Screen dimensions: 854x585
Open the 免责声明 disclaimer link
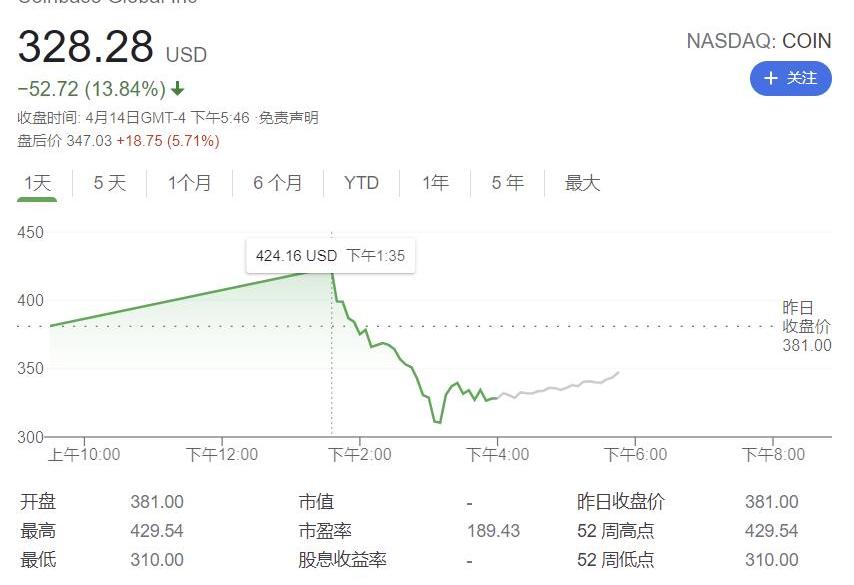[289, 118]
